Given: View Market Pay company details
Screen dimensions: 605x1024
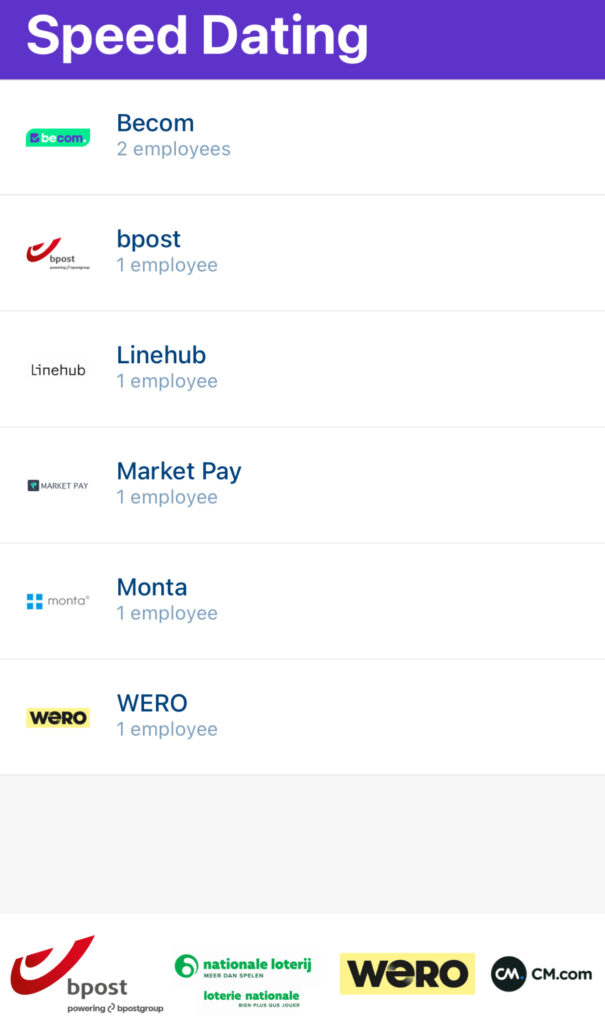Looking at the screenshot, I should coord(302,485).
